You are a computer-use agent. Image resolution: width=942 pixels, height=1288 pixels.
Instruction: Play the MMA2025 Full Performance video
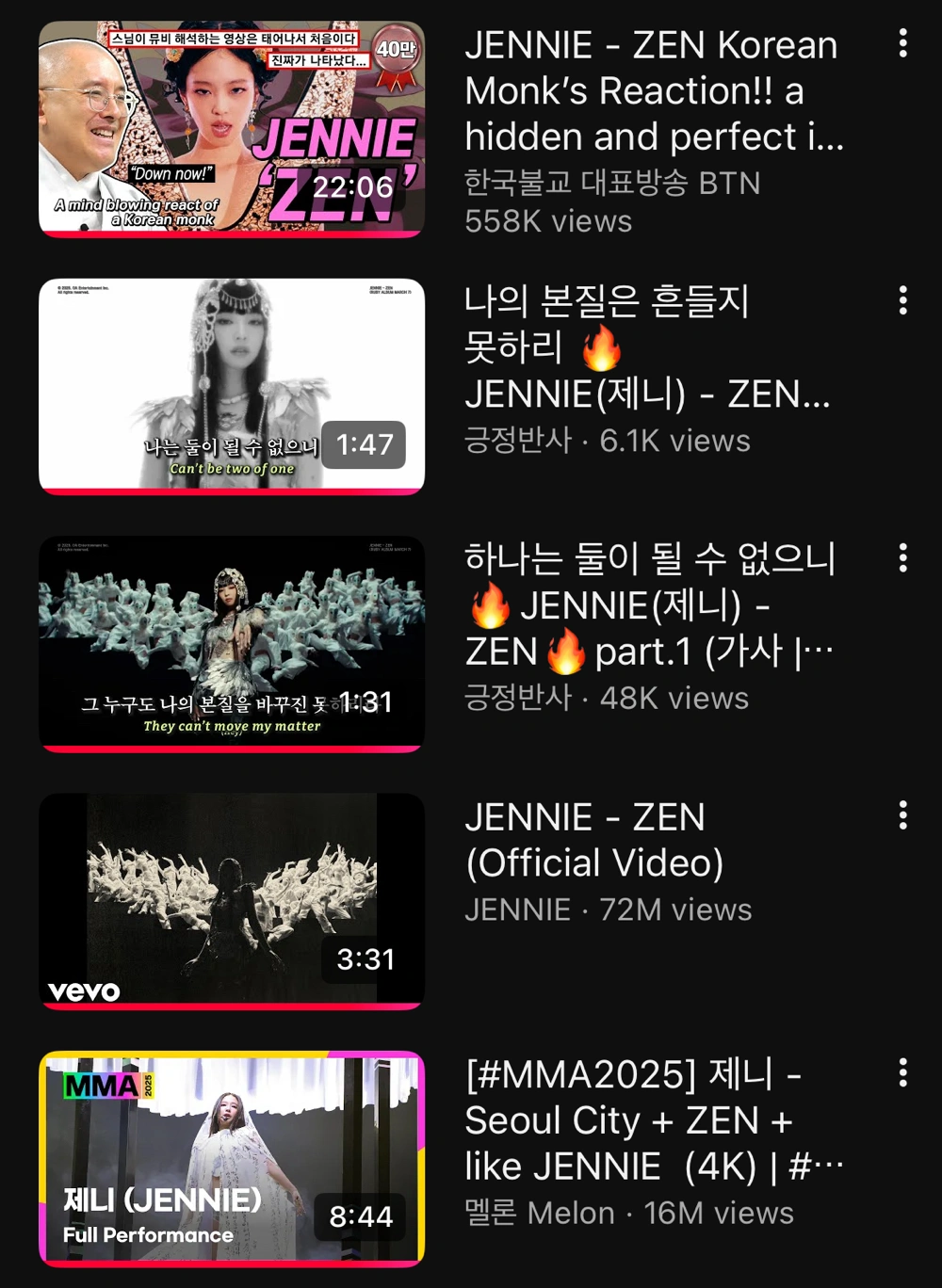pos(231,1159)
